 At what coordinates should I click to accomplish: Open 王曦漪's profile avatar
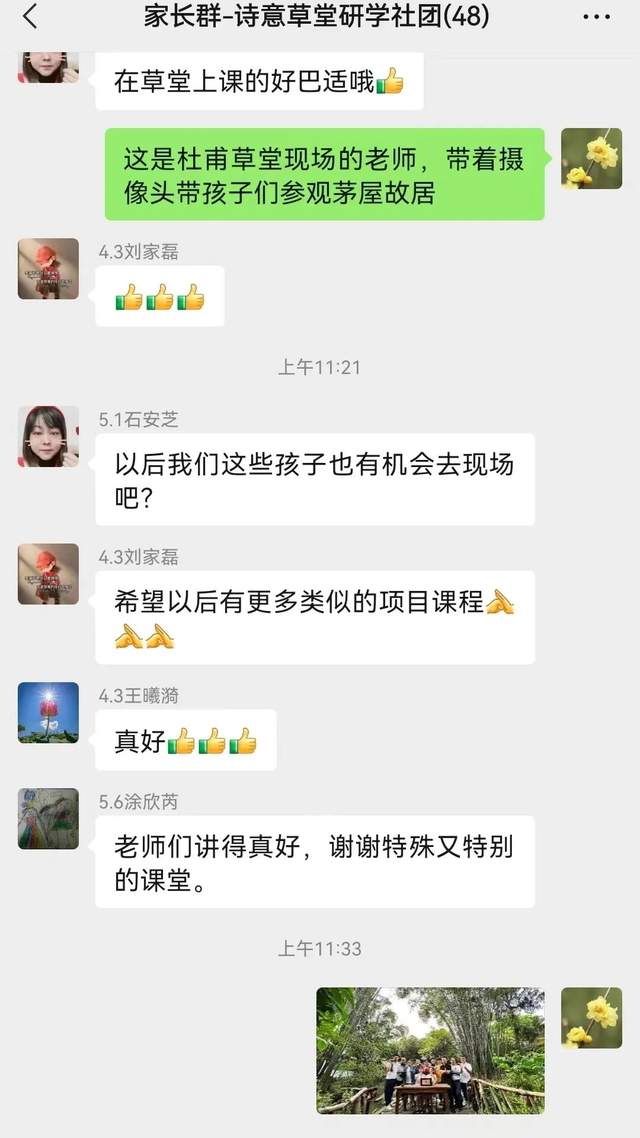coord(48,713)
